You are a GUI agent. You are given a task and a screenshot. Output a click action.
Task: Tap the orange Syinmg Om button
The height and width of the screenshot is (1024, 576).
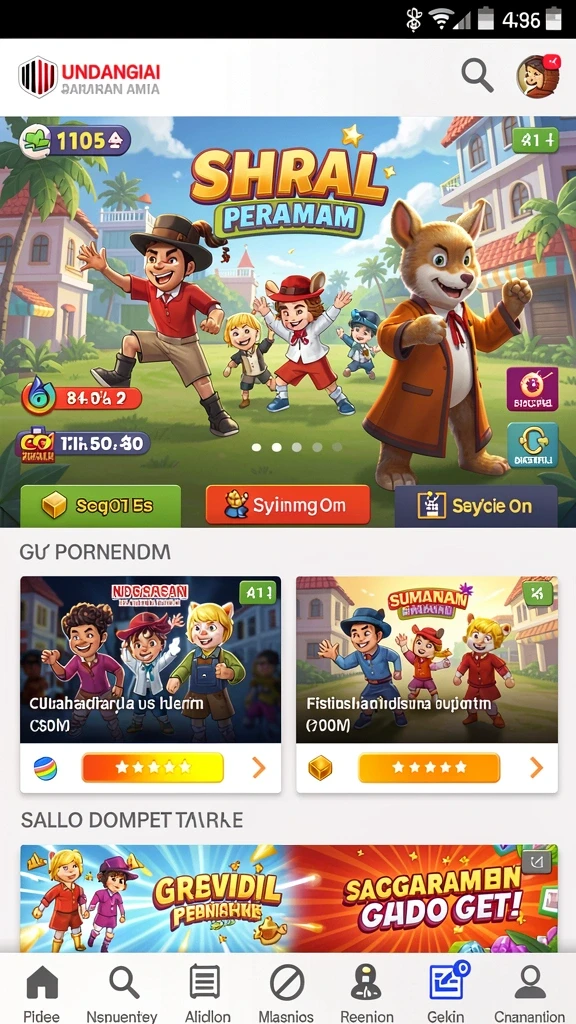tap(287, 505)
